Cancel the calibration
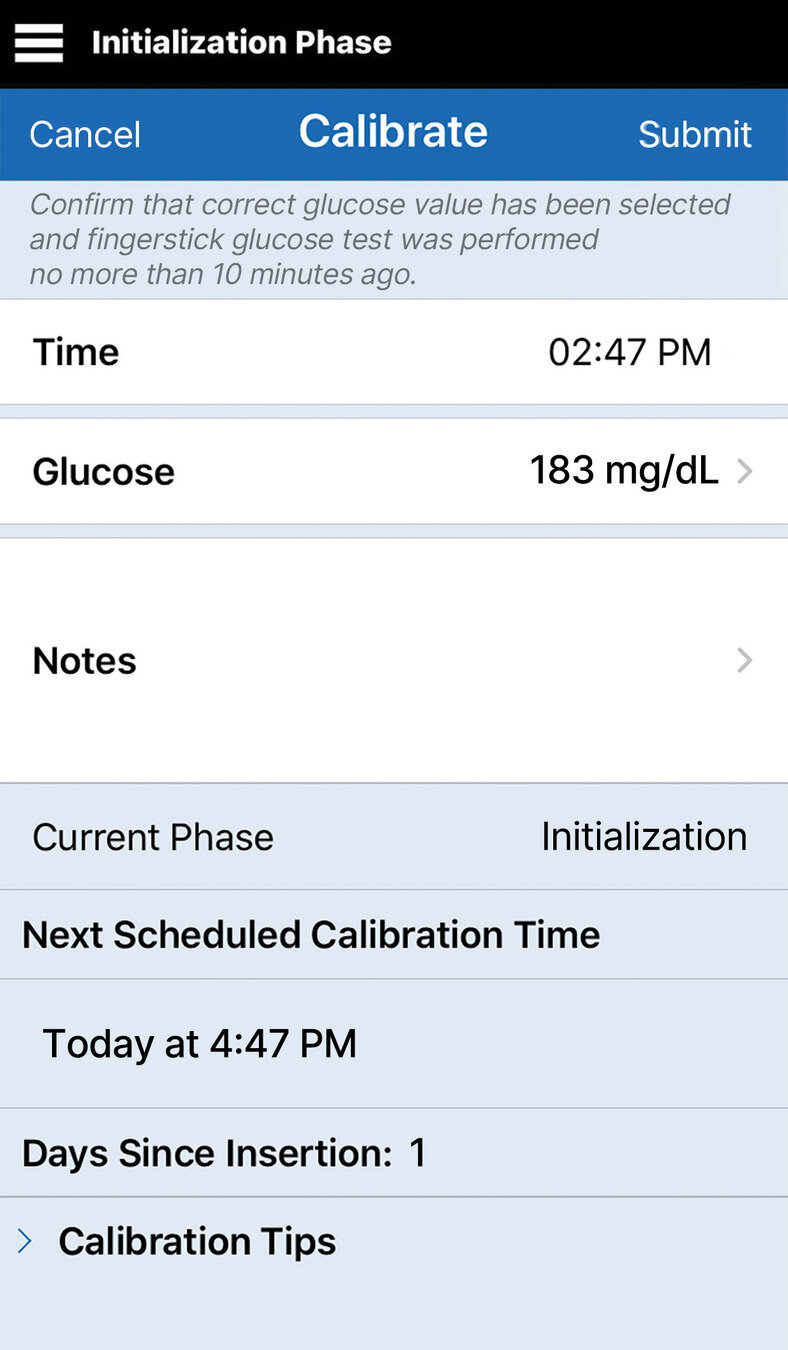 tap(85, 134)
